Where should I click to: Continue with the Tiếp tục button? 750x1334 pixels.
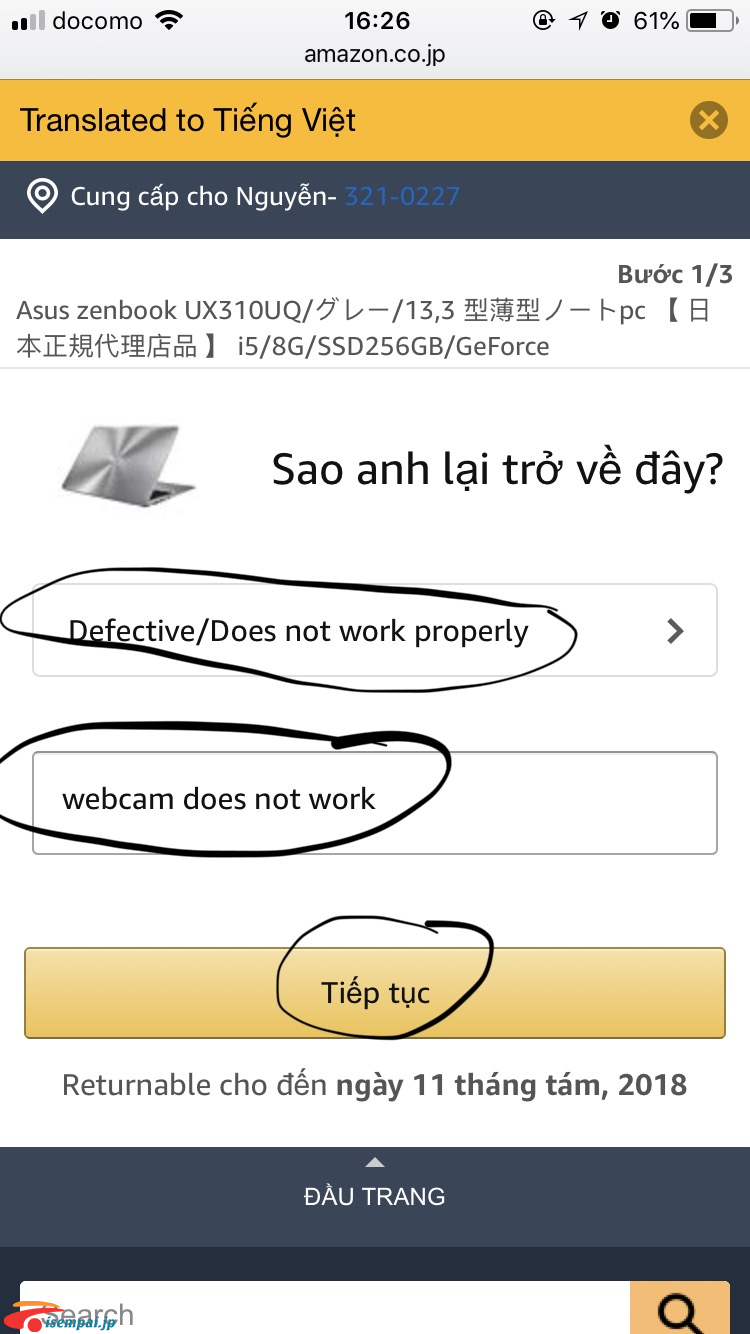click(x=374, y=993)
